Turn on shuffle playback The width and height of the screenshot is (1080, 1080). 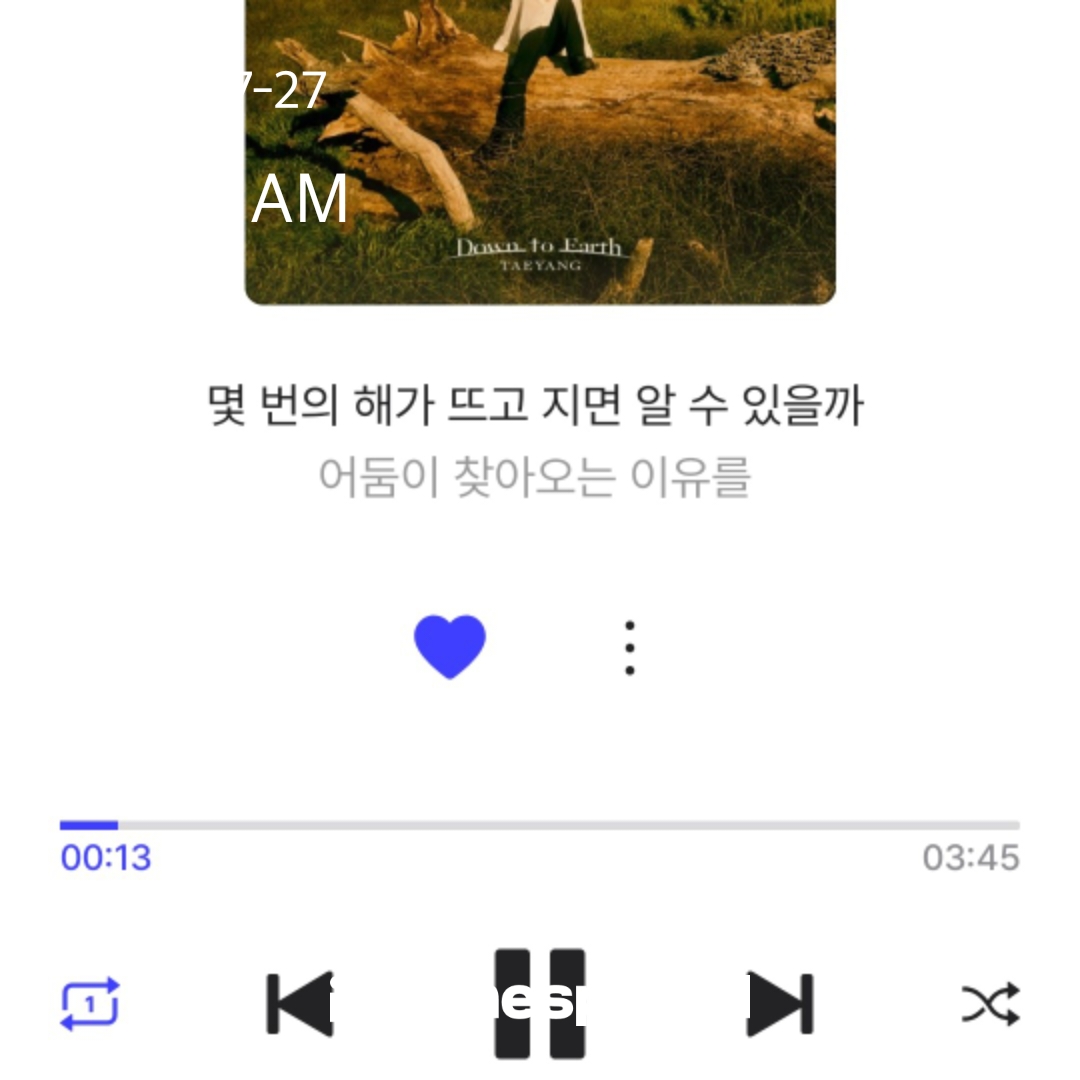(990, 1003)
